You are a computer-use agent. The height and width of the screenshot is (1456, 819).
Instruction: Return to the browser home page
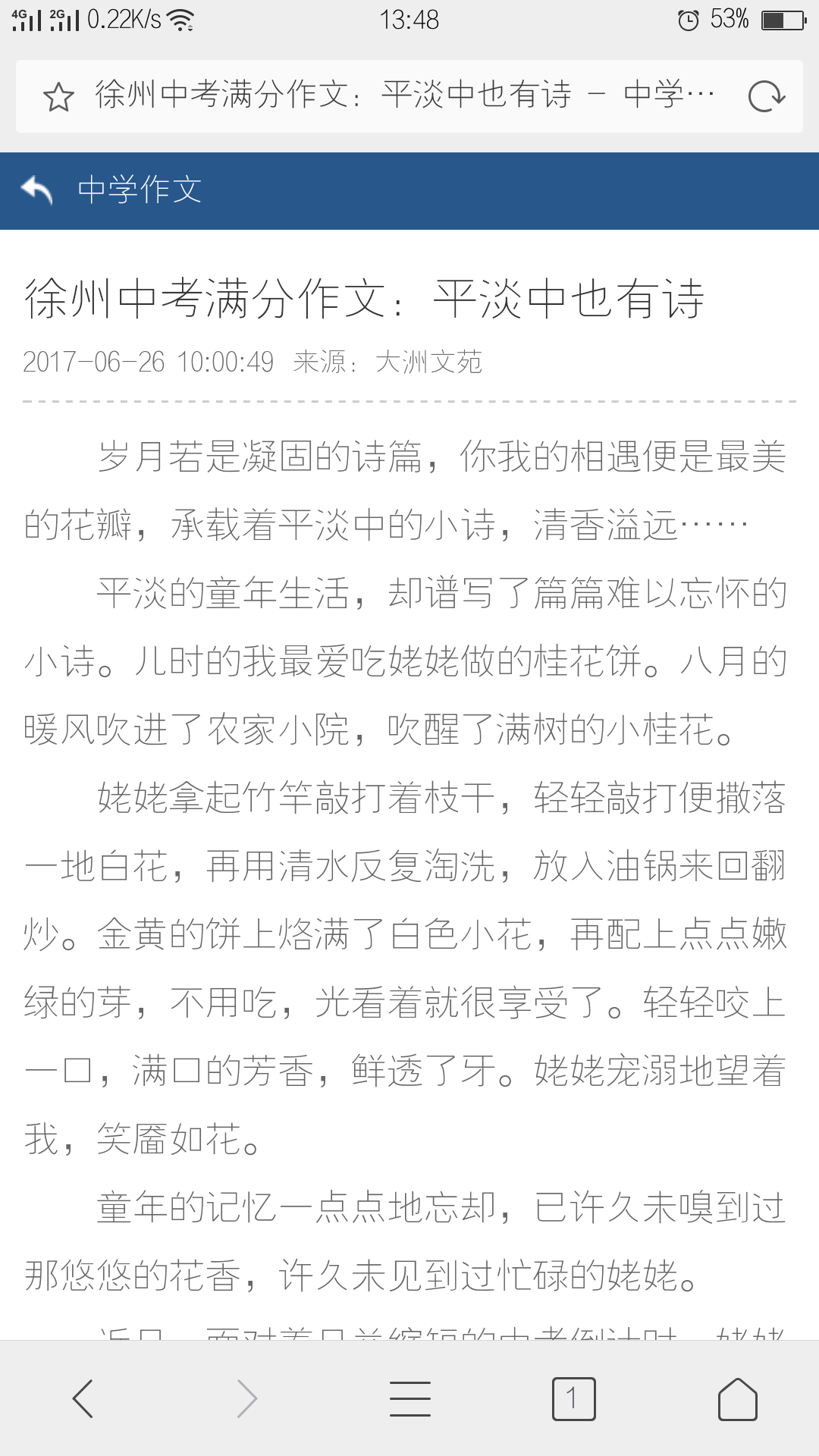tap(738, 1398)
